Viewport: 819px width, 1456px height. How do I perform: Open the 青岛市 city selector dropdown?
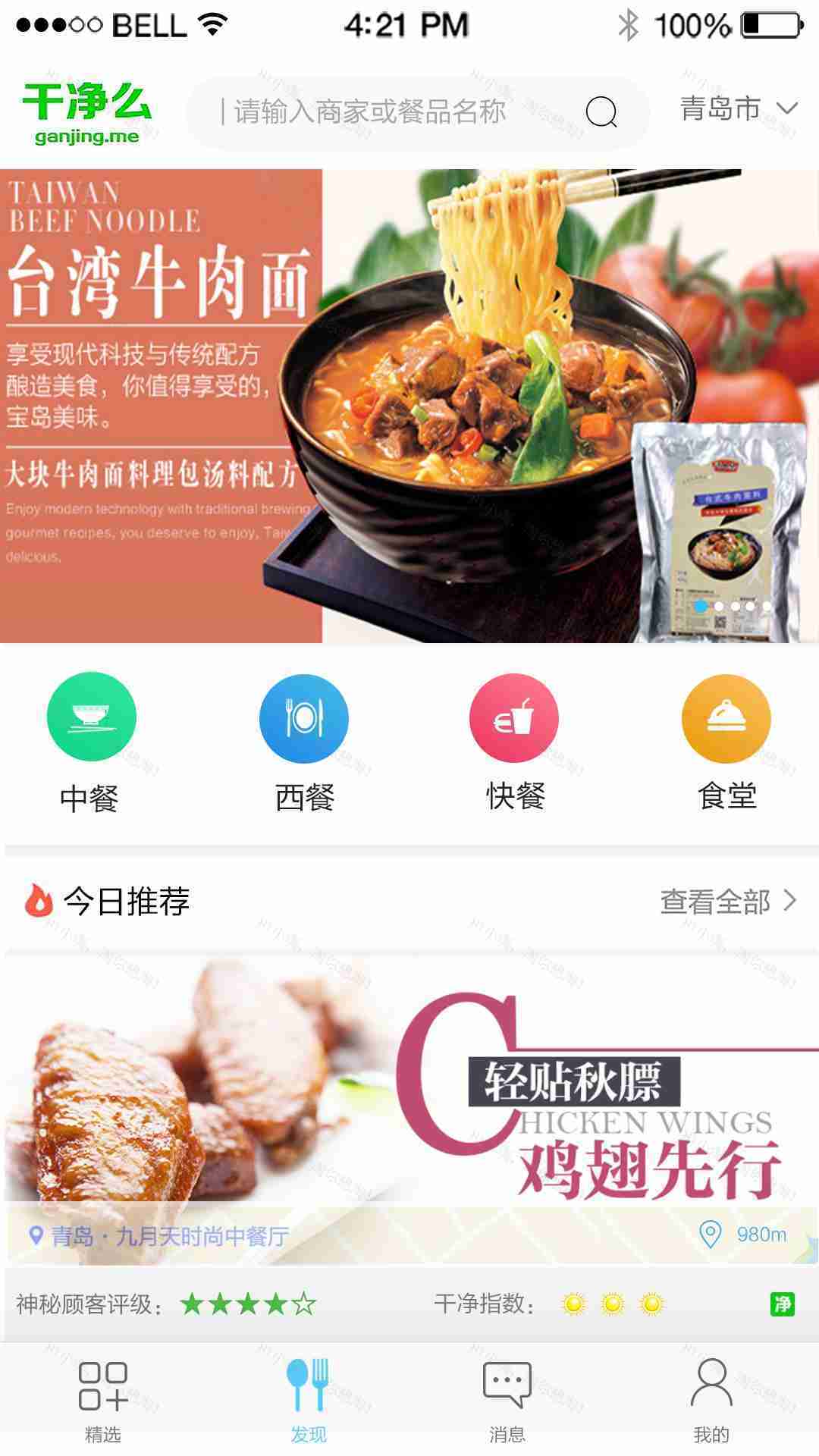pos(733,108)
